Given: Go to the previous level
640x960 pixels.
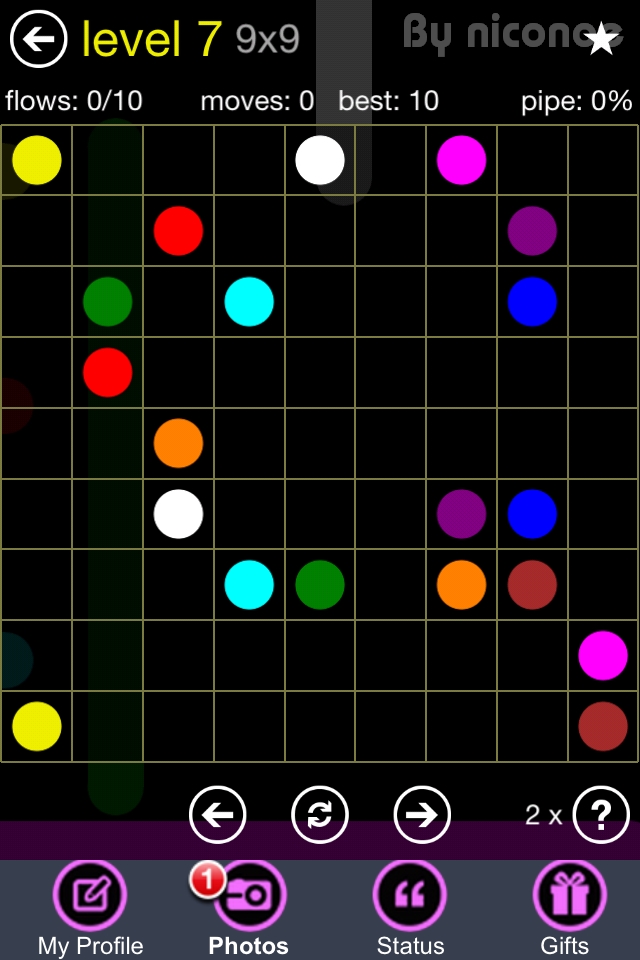Looking at the screenshot, I should pos(218,815).
